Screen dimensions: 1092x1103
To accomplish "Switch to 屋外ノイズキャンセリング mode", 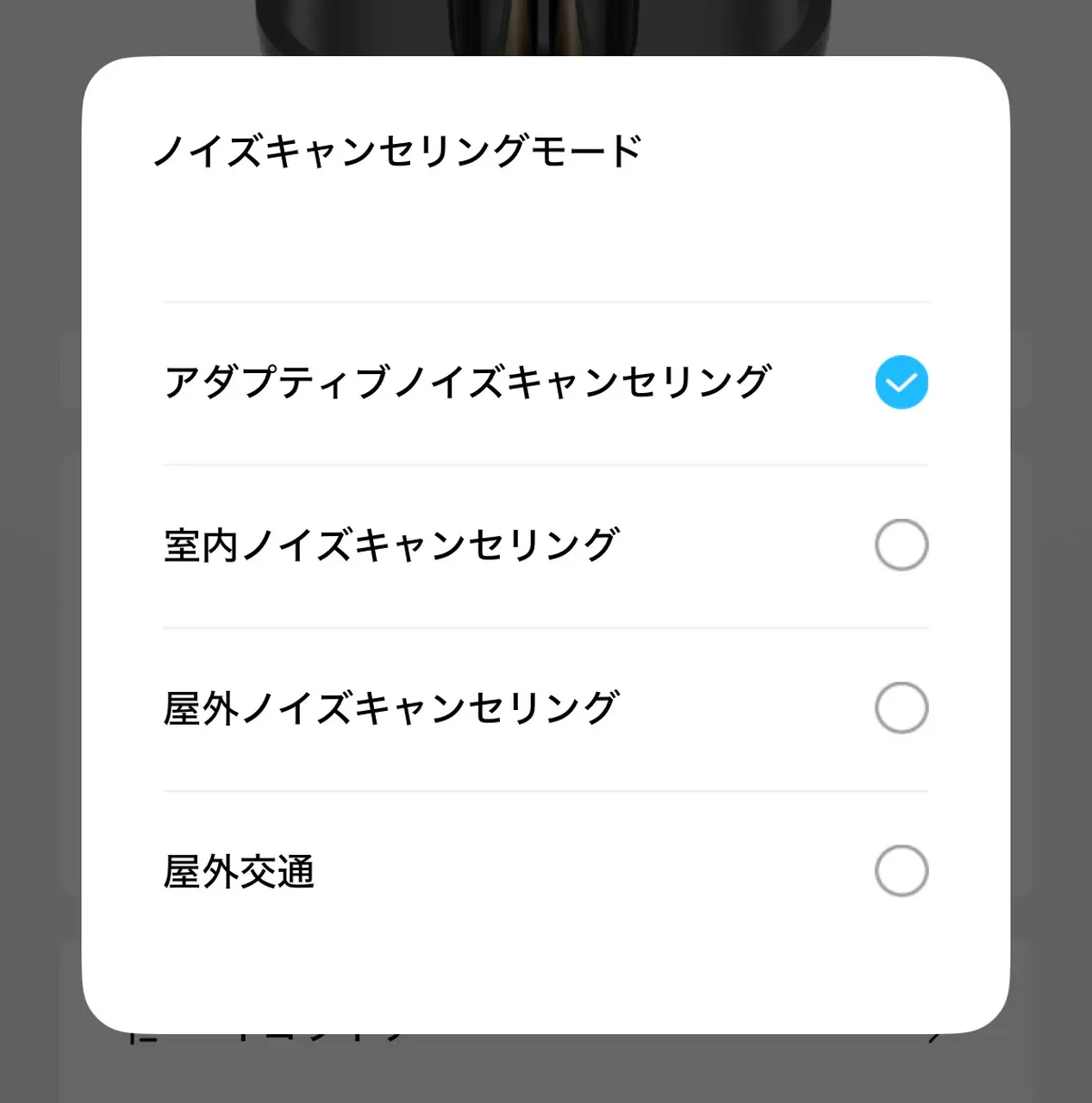I will tap(901, 707).
